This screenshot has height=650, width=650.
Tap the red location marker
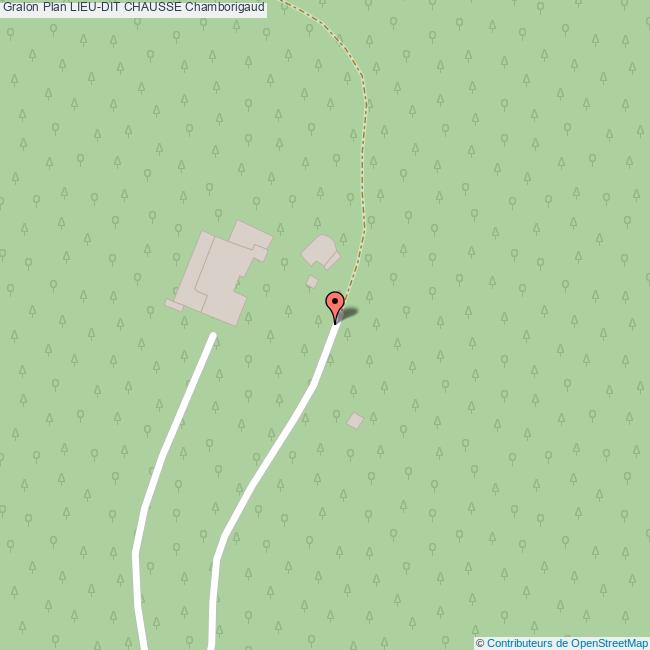[x=335, y=304]
